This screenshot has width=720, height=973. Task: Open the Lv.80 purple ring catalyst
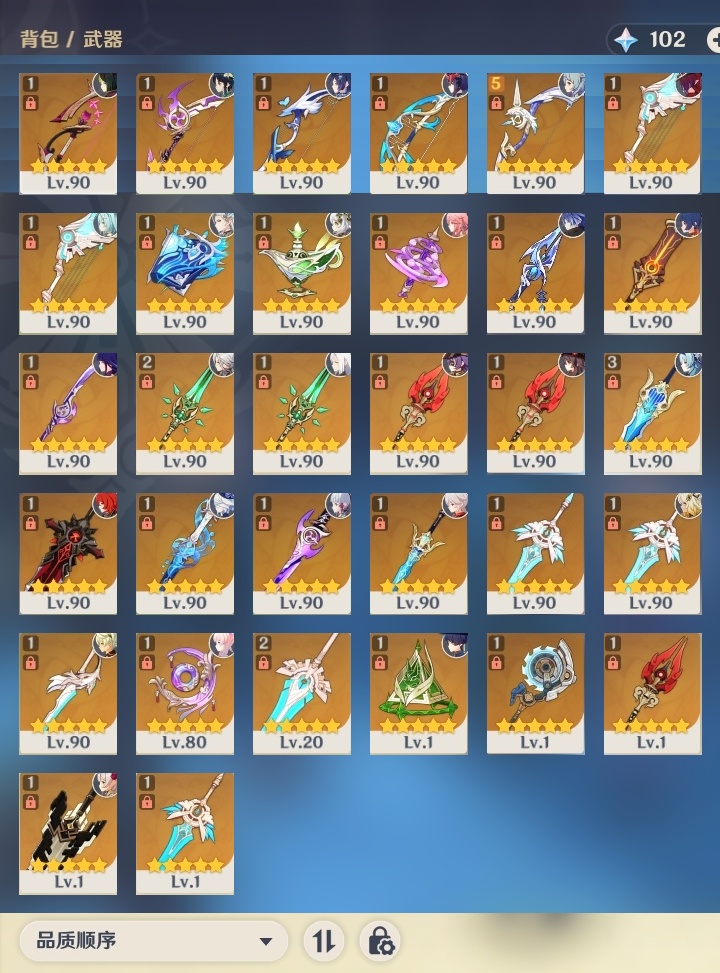(185, 690)
